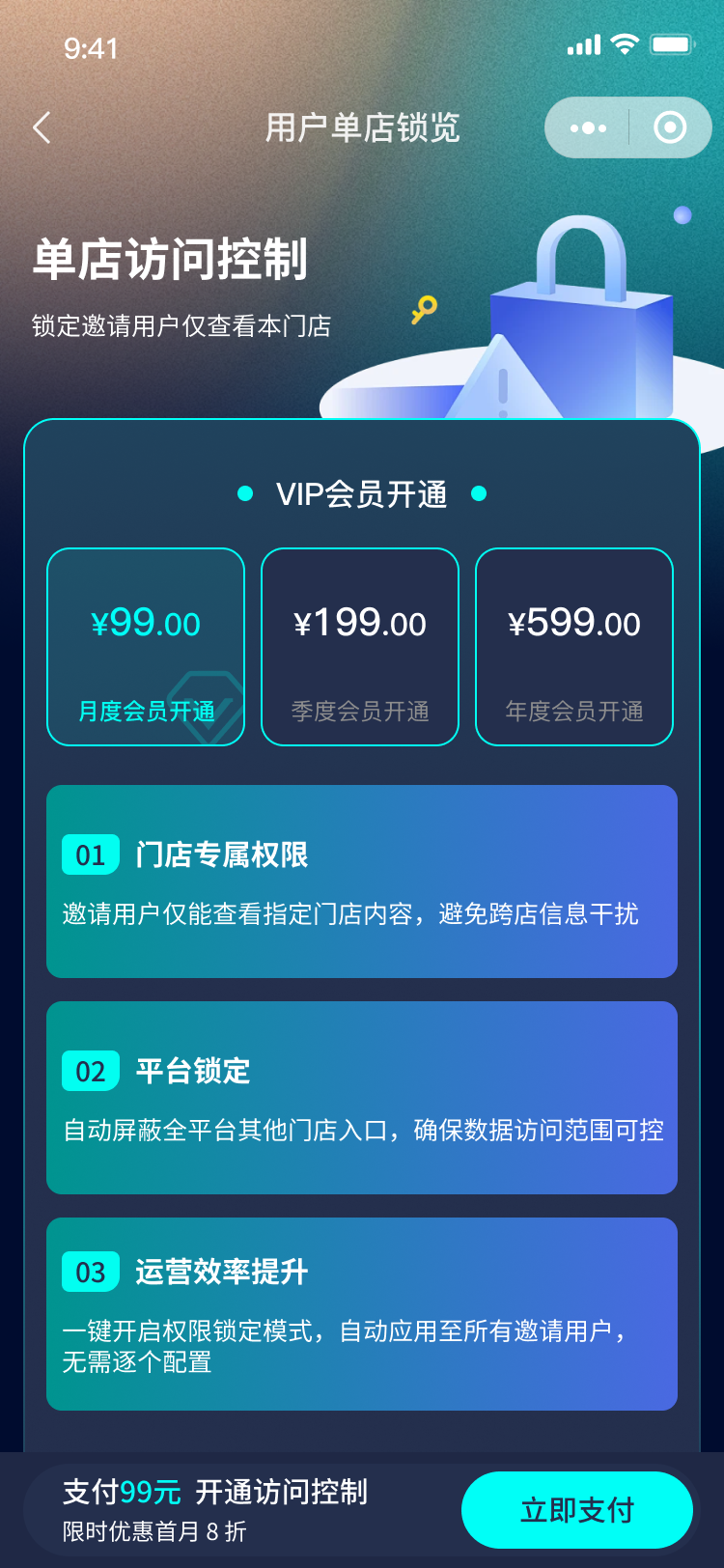
Task: Pick the ¥599.00 年度会员开通 plan
Action: [574, 647]
